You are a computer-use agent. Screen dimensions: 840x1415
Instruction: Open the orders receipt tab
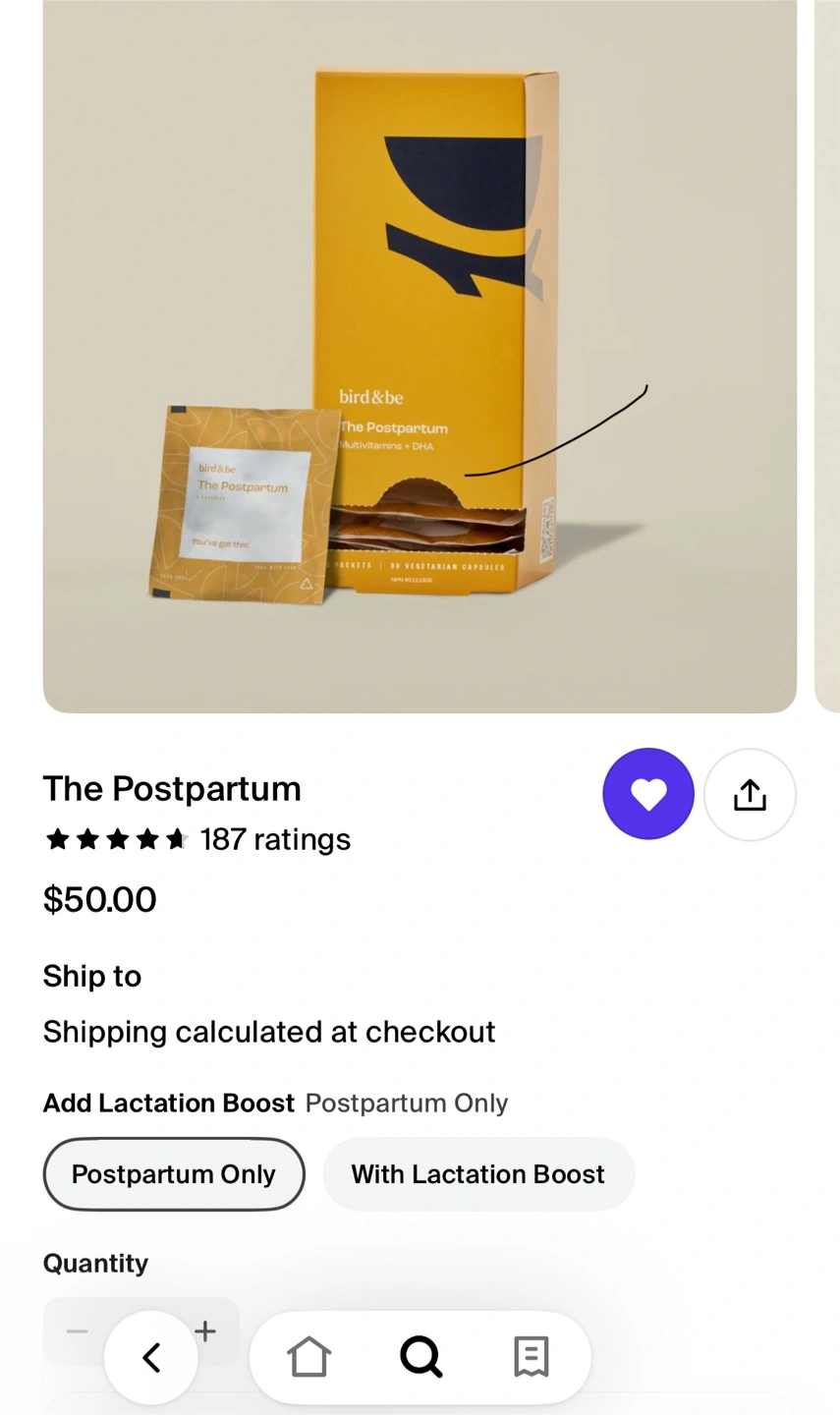click(532, 1357)
